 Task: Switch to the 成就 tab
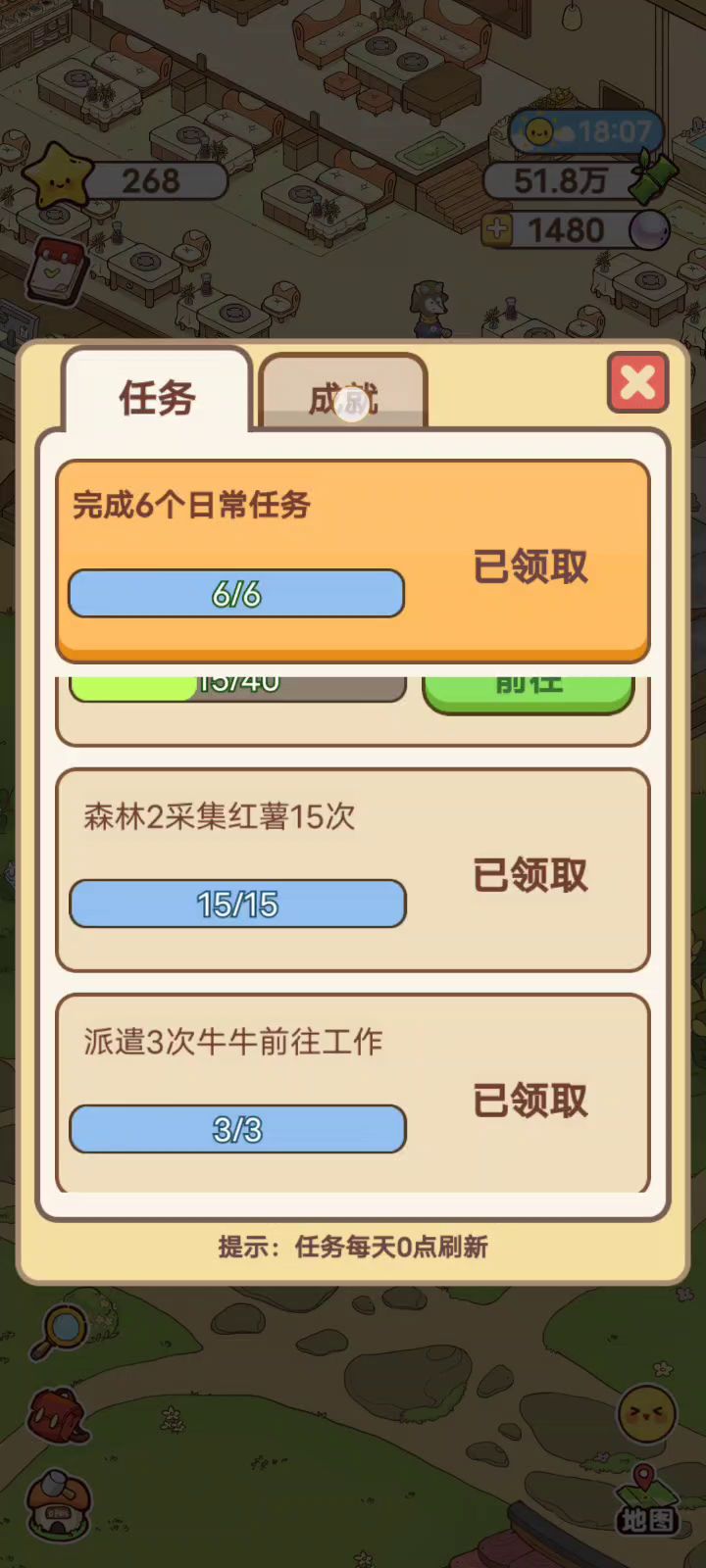(x=342, y=395)
